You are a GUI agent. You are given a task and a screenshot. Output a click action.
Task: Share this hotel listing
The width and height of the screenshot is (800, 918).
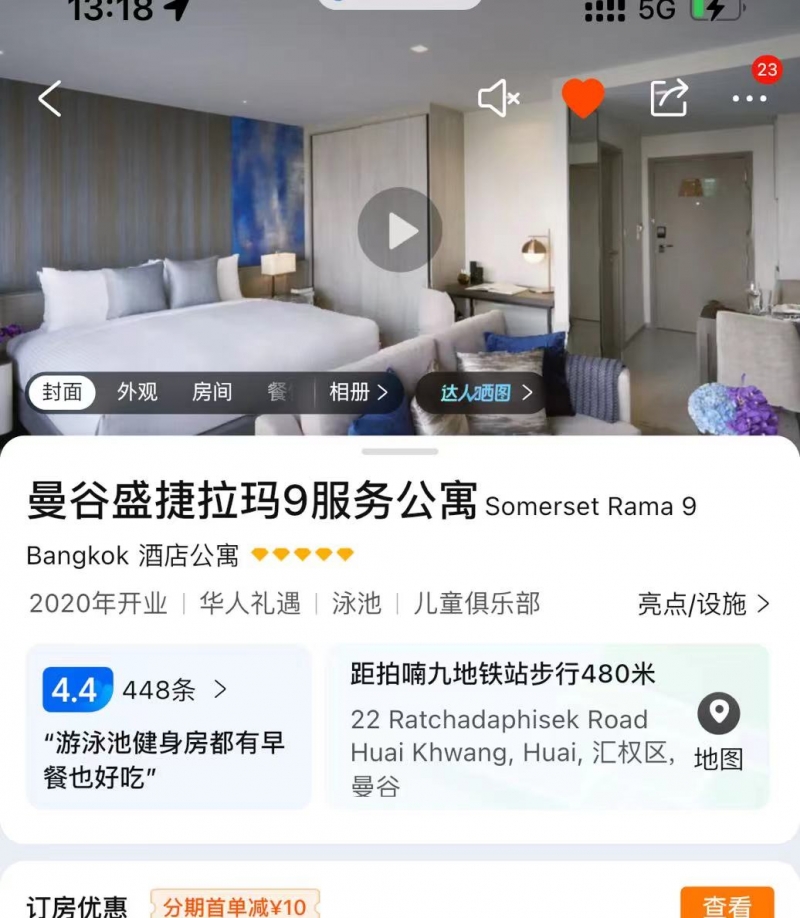(669, 99)
